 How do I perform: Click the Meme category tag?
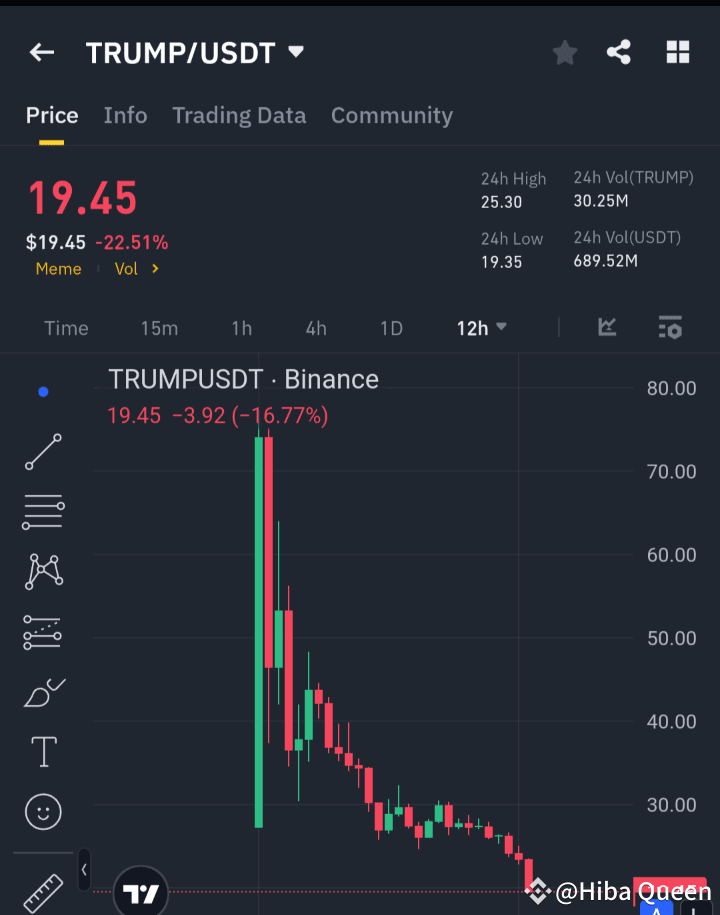coord(58,268)
